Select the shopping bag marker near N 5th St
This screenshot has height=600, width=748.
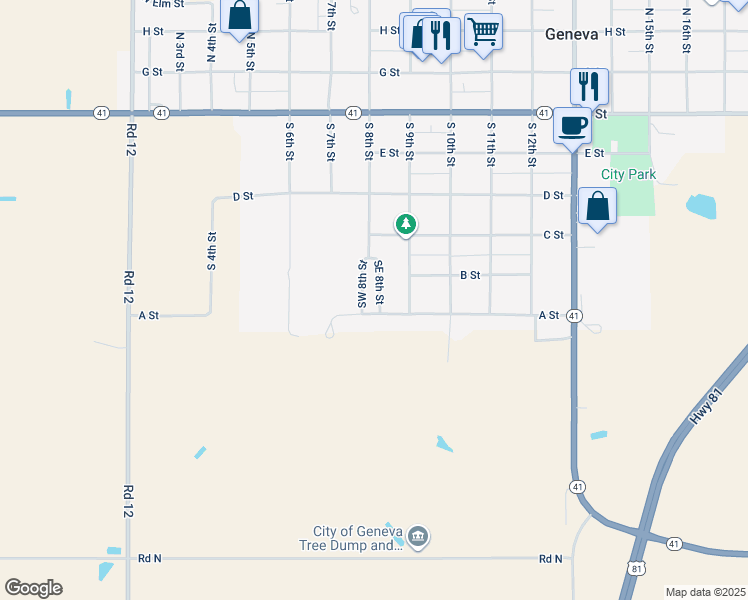click(240, 16)
